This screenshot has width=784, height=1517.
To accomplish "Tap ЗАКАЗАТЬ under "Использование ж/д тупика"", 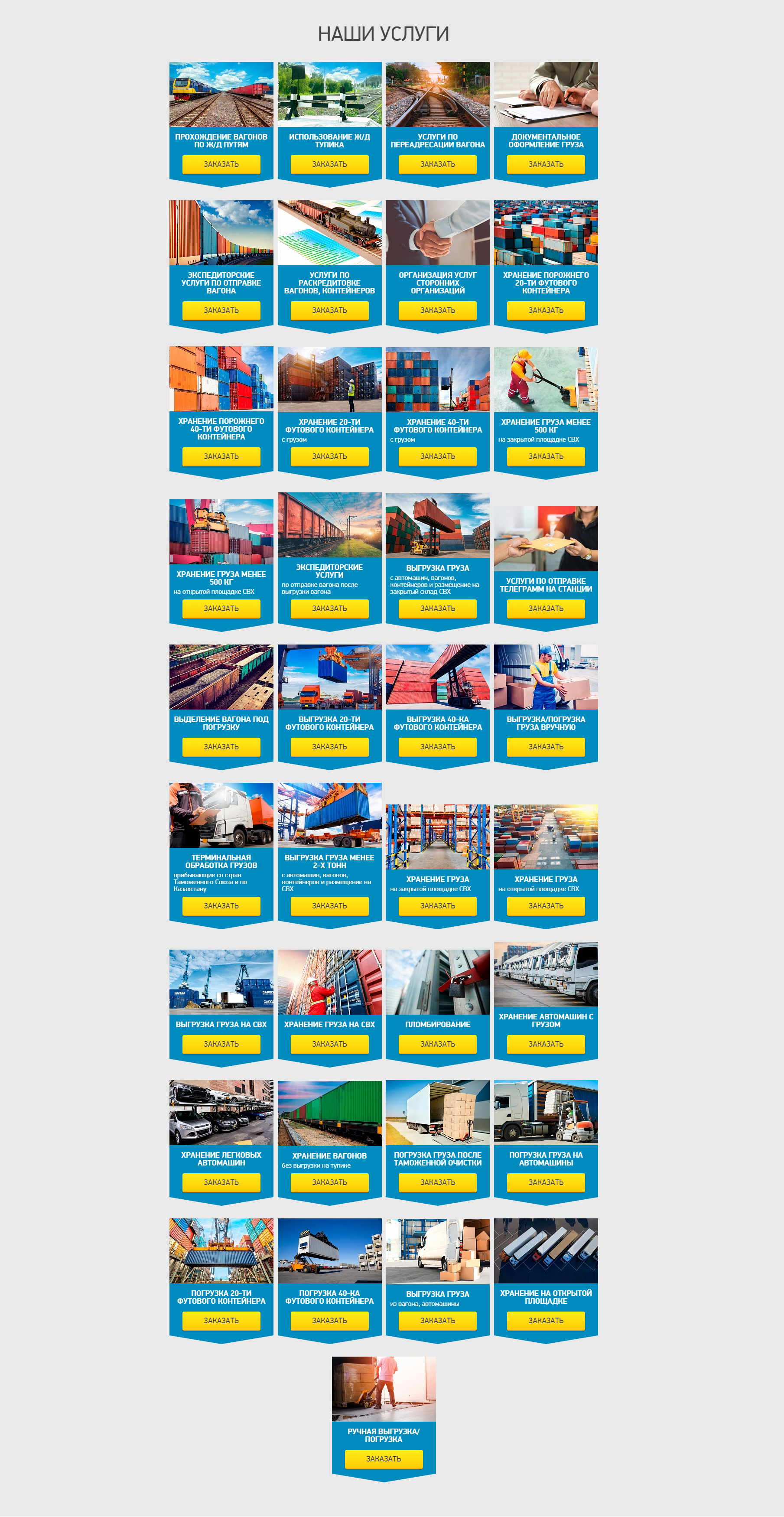I will click(329, 164).
